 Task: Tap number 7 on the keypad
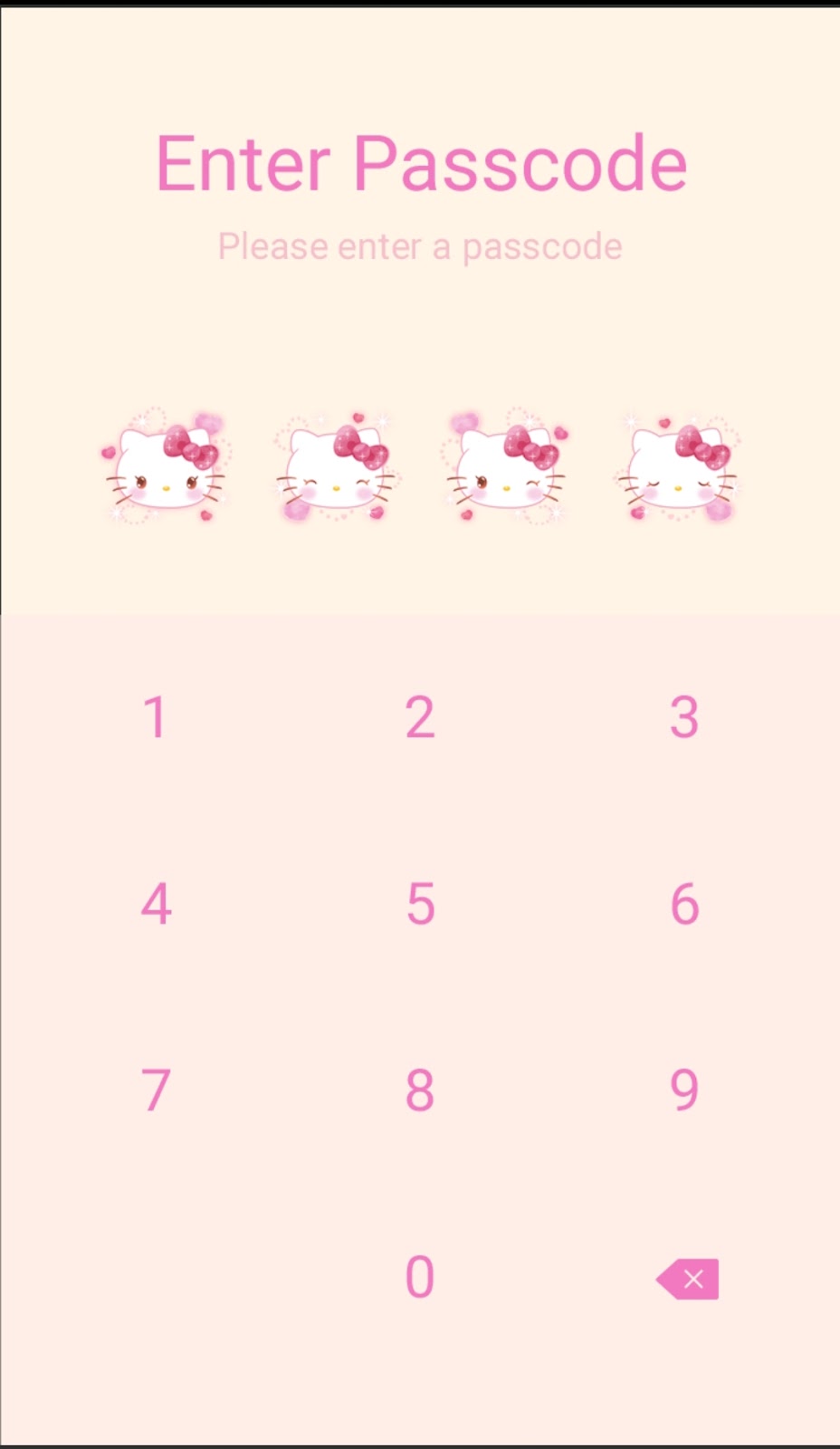coord(156,1090)
